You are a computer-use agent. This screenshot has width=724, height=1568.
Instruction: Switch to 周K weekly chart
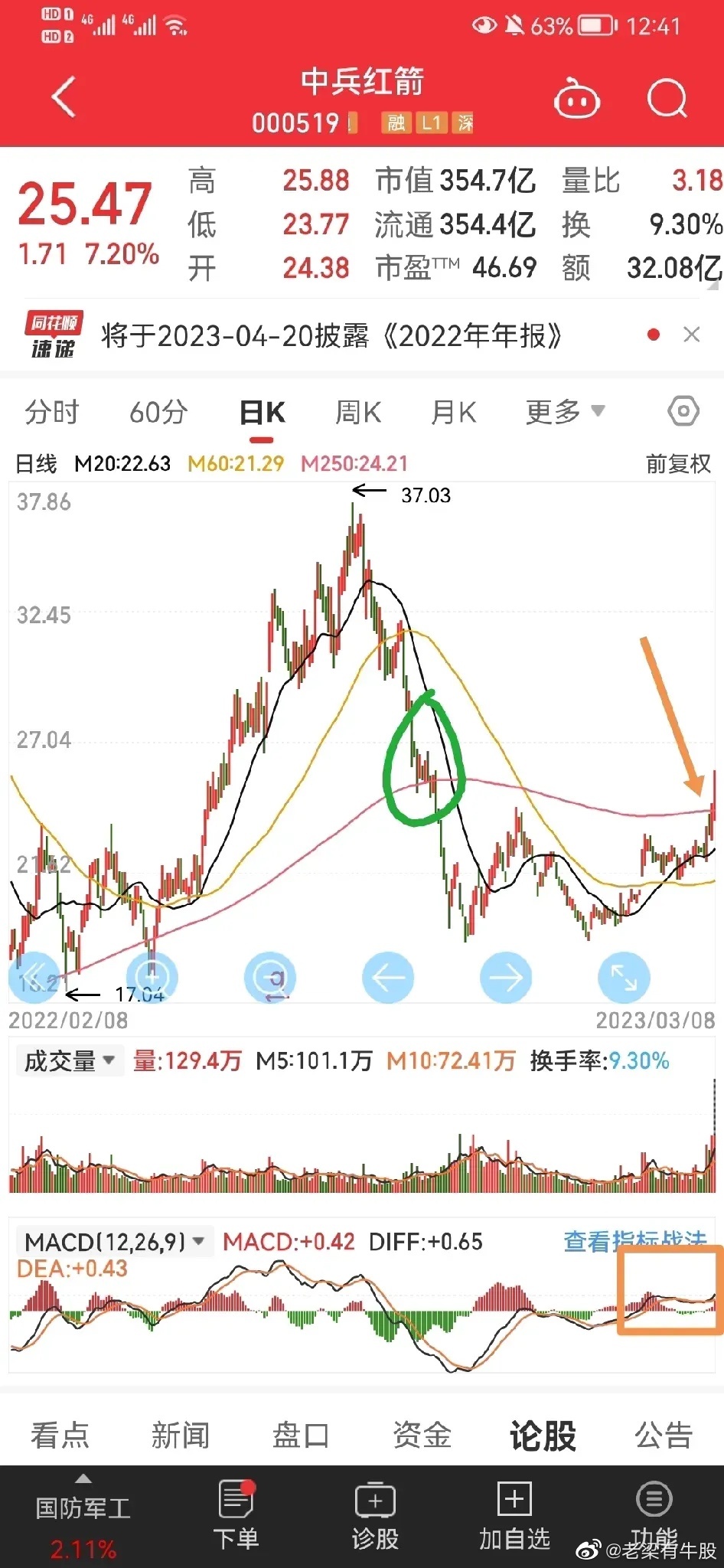[357, 413]
